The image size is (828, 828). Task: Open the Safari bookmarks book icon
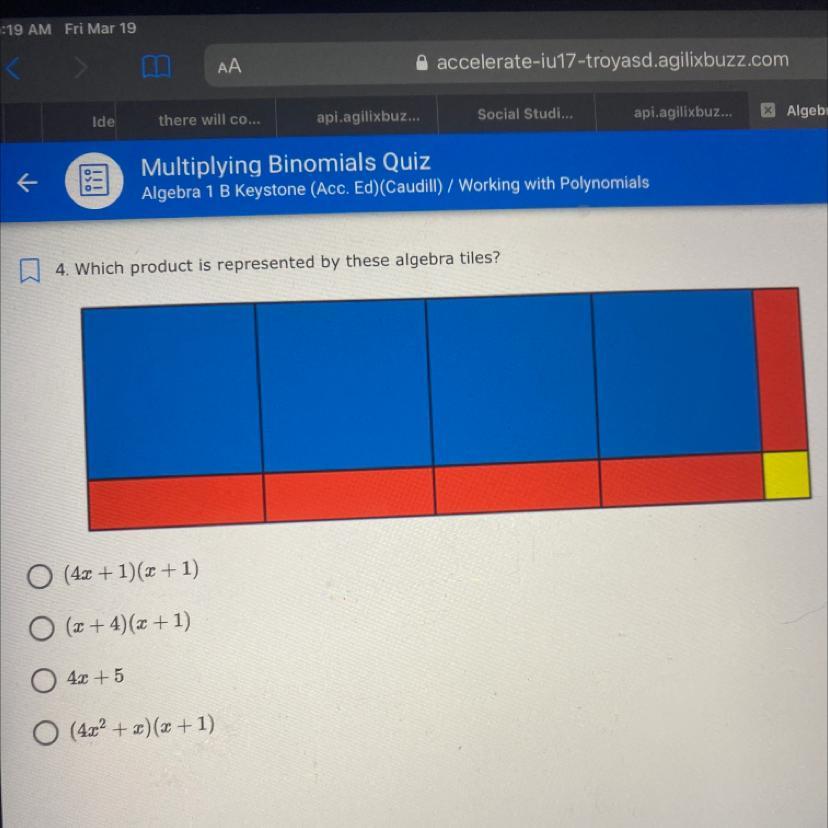pyautogui.click(x=156, y=67)
